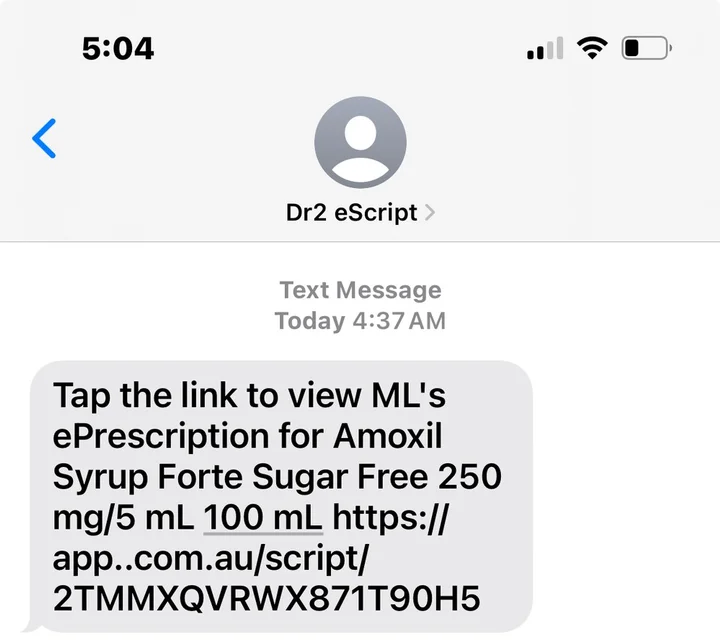Viewport: 720px width, 642px height.
Task: Go back to the messages list
Action: point(45,139)
